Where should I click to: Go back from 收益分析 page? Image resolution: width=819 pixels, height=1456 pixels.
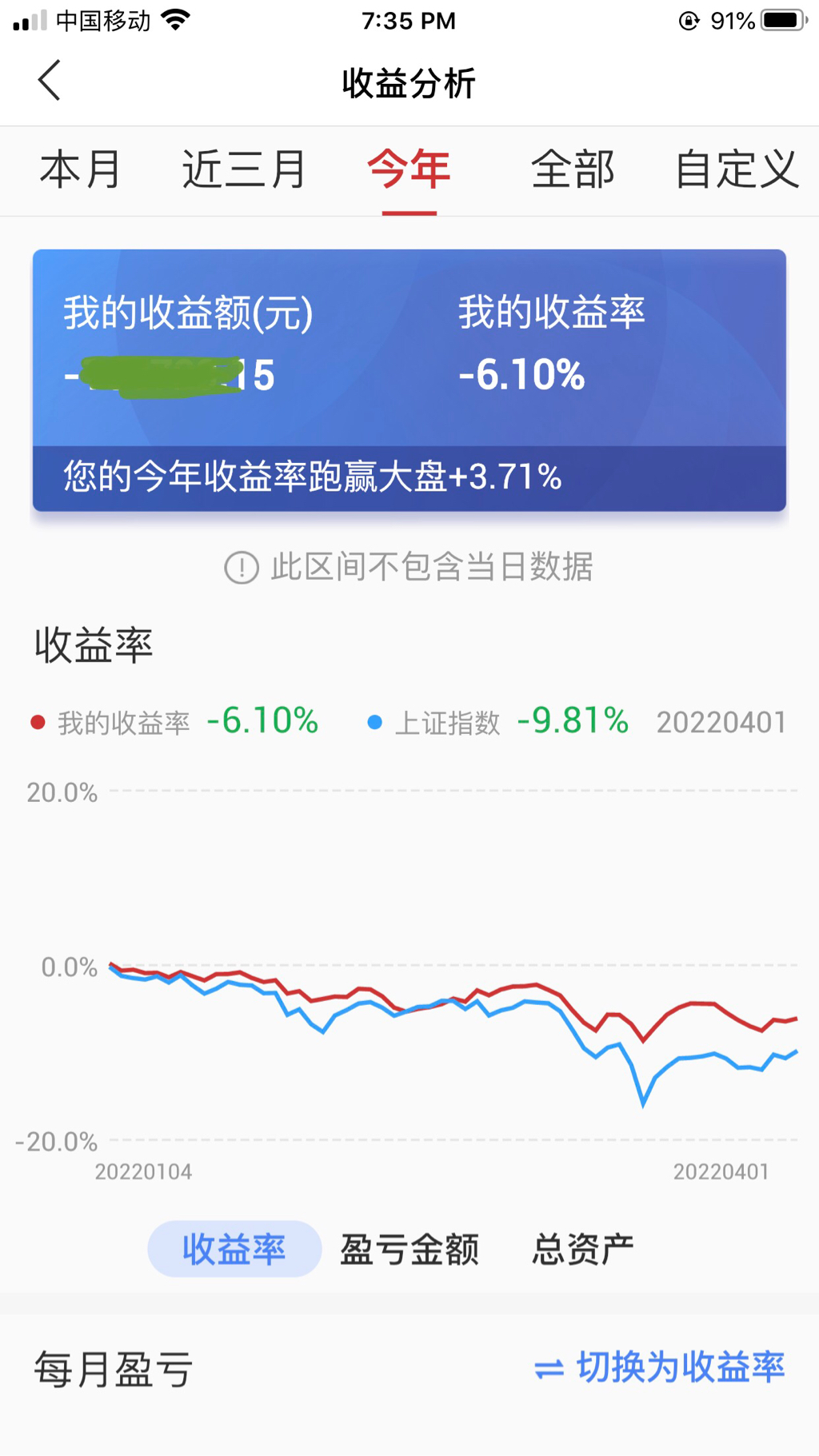point(50,81)
